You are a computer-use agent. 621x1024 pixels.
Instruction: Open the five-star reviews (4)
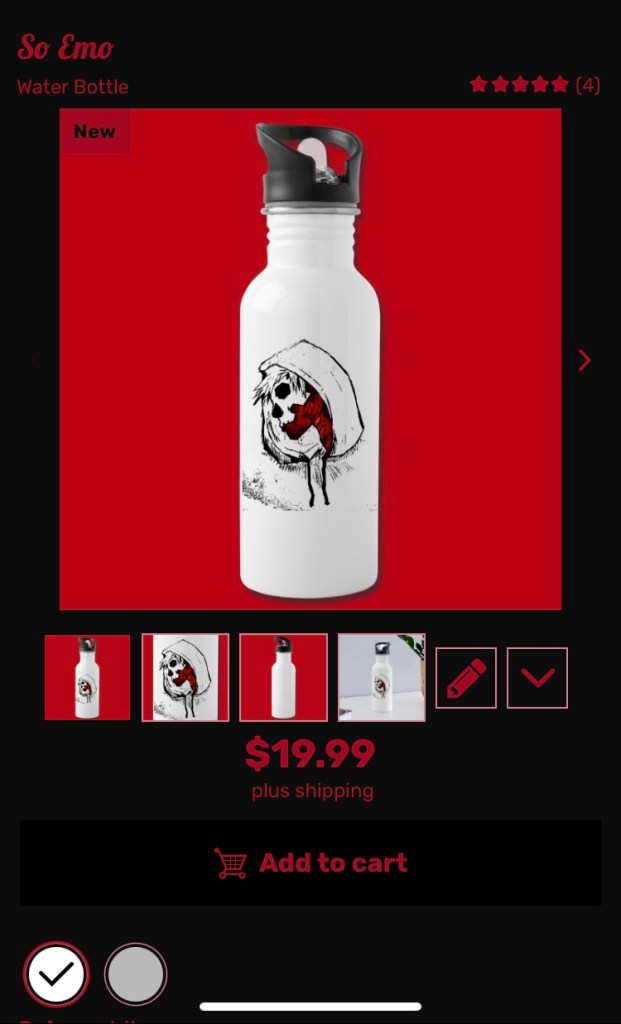point(534,85)
